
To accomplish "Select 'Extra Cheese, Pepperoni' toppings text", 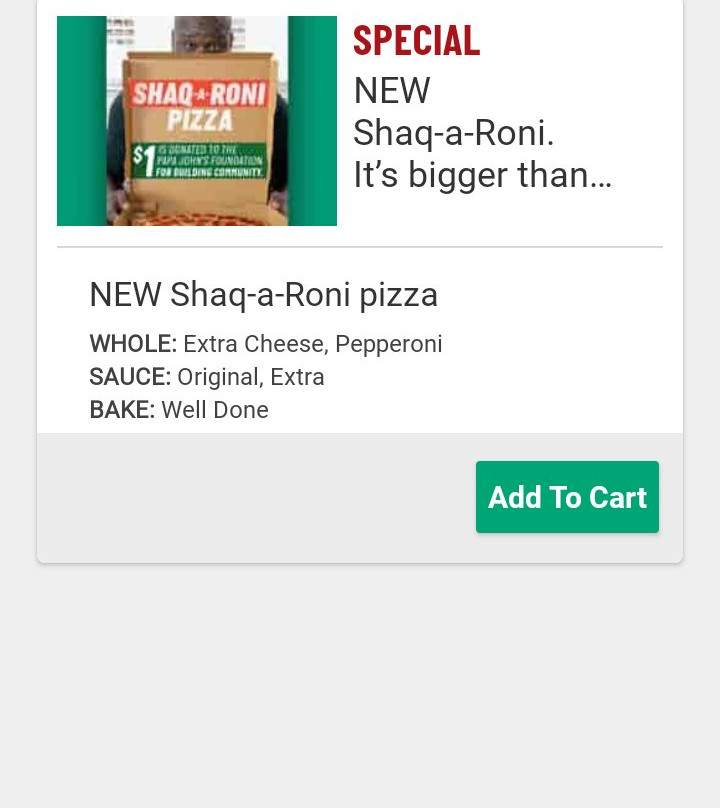I will (x=312, y=344).
